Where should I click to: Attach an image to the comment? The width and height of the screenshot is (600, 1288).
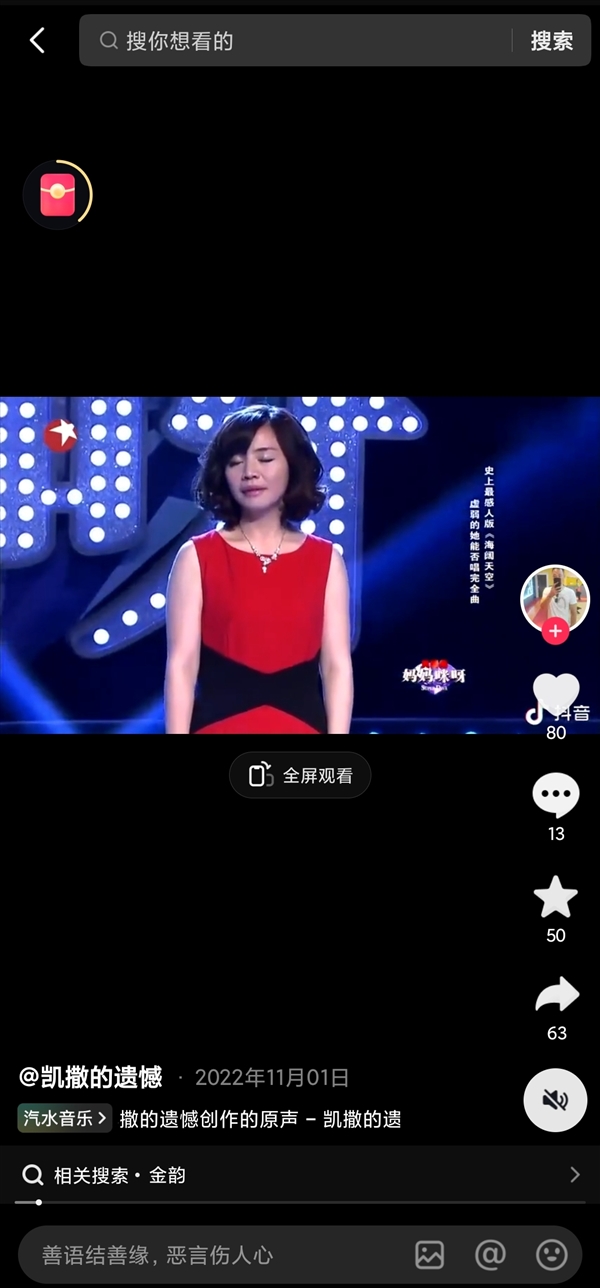429,1254
